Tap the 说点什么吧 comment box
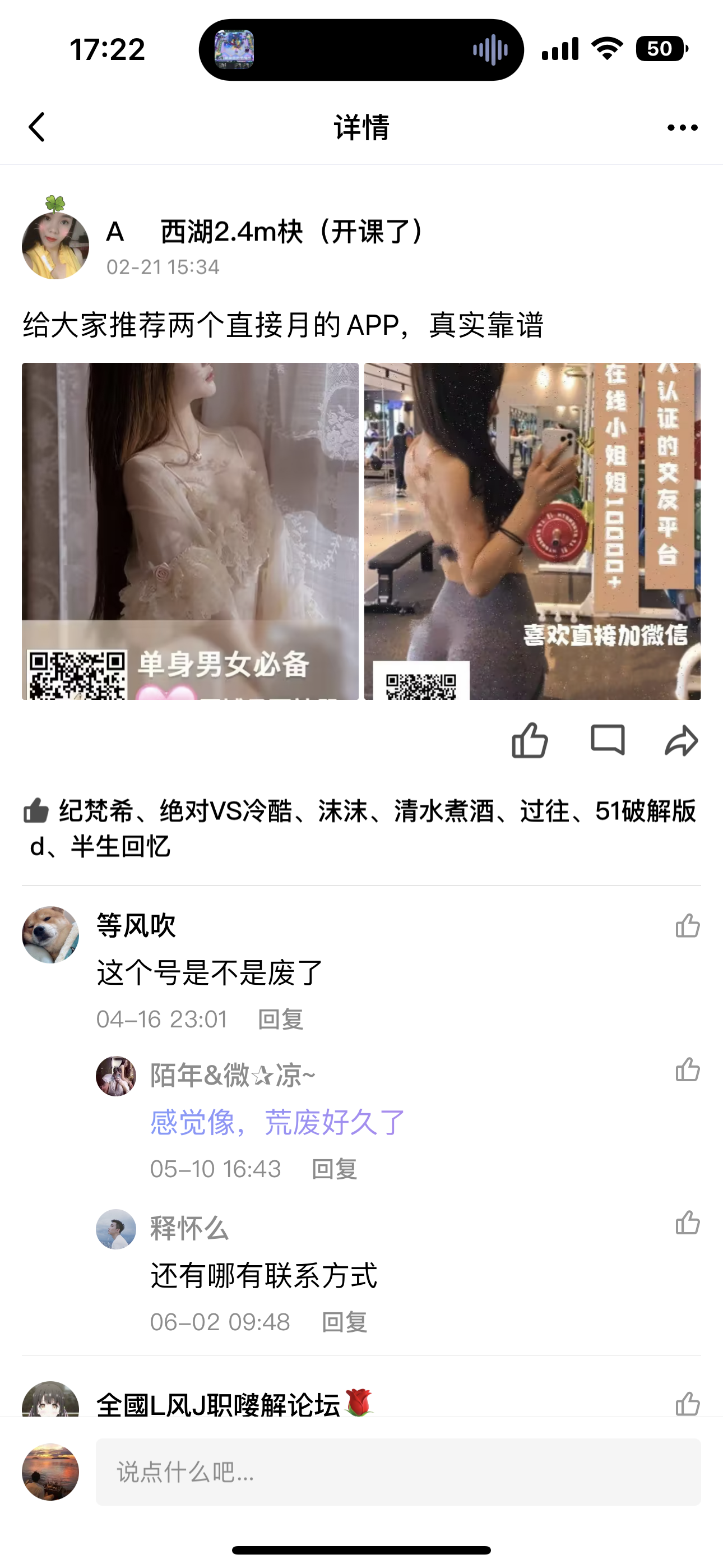 tap(398, 1473)
